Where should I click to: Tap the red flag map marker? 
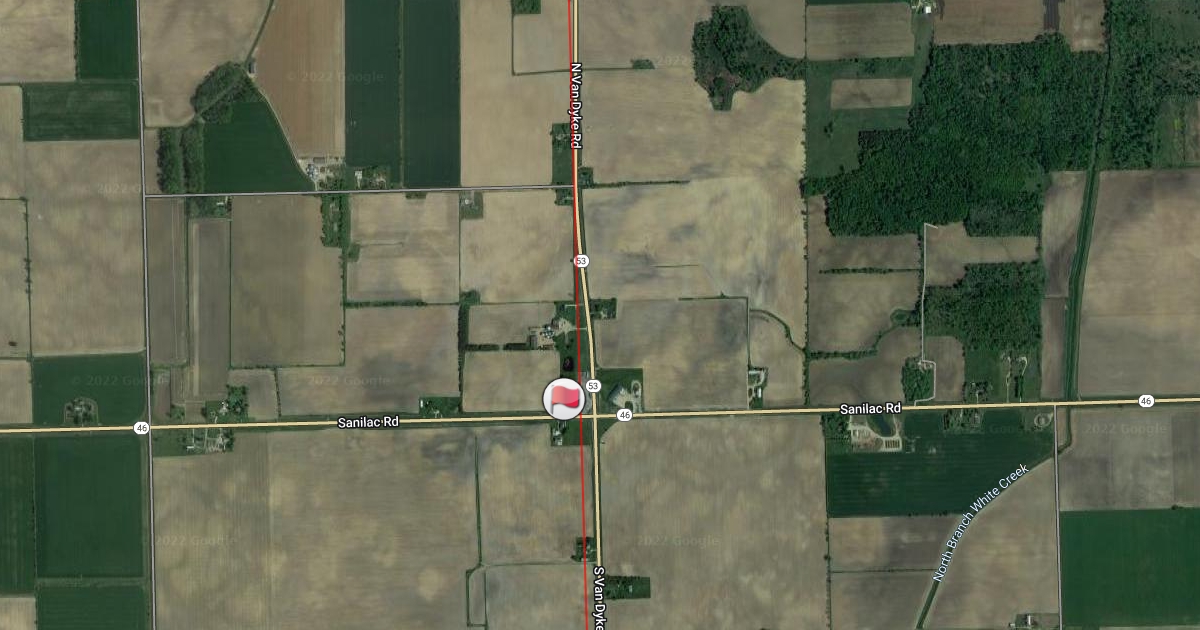[x=564, y=398]
